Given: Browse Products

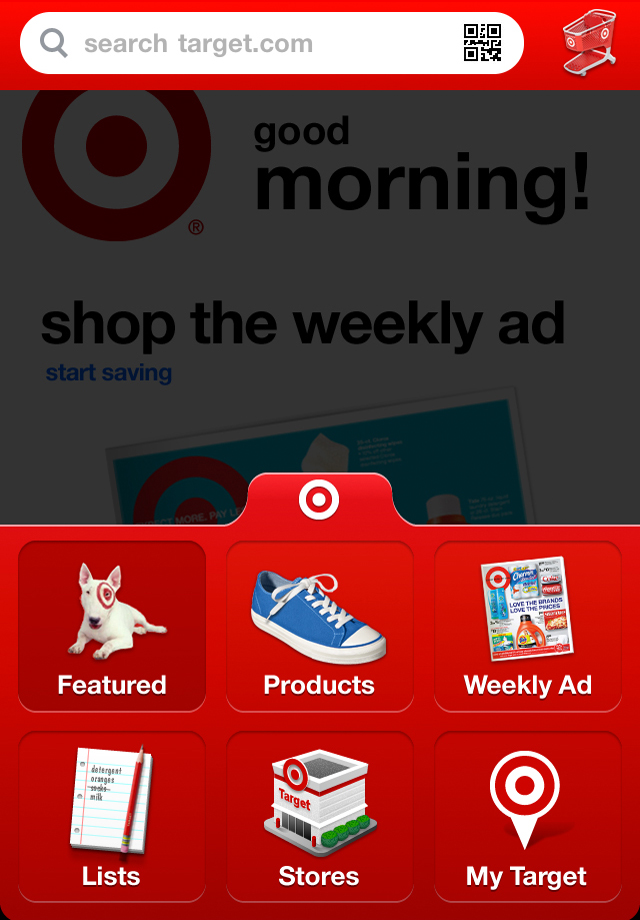Looking at the screenshot, I should pos(319,626).
